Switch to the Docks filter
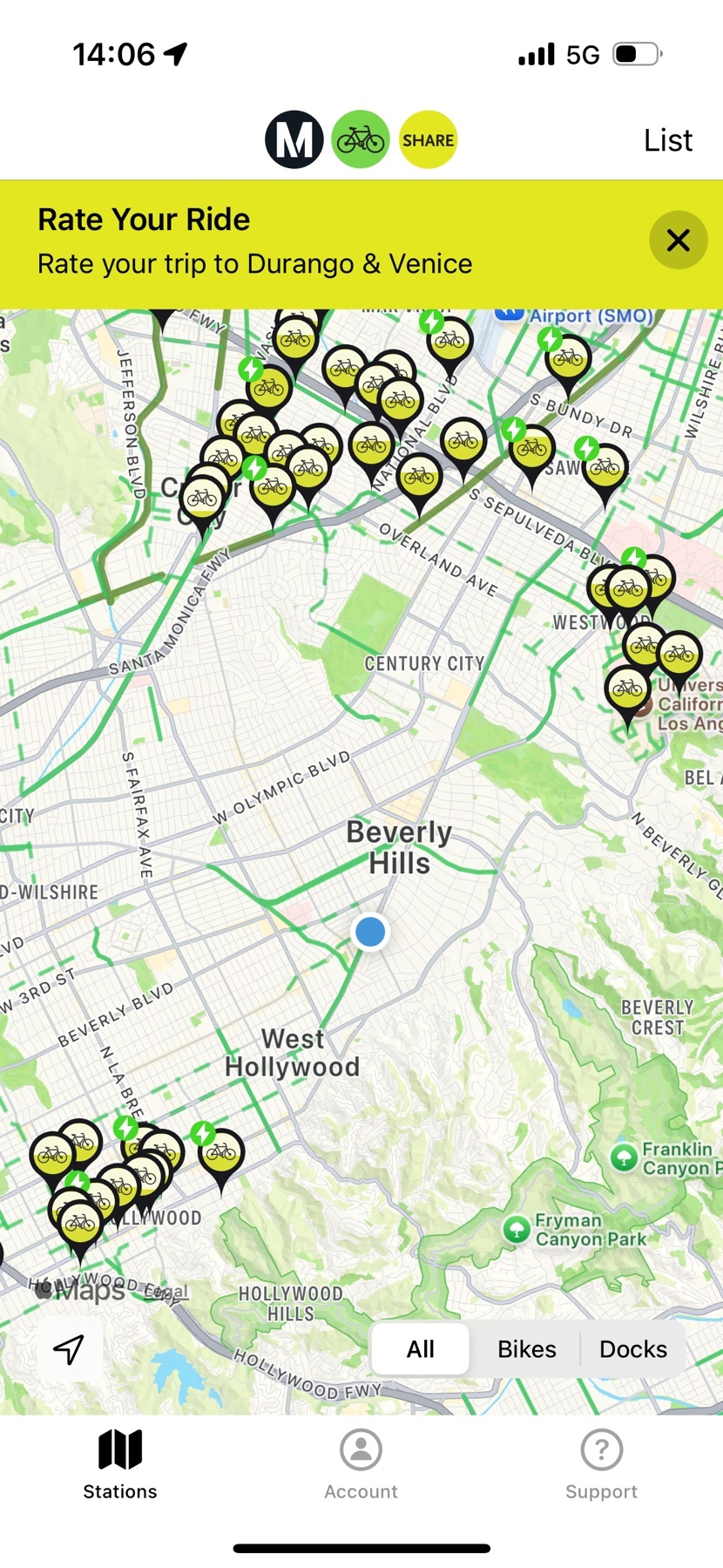The image size is (723, 1568). click(632, 1349)
